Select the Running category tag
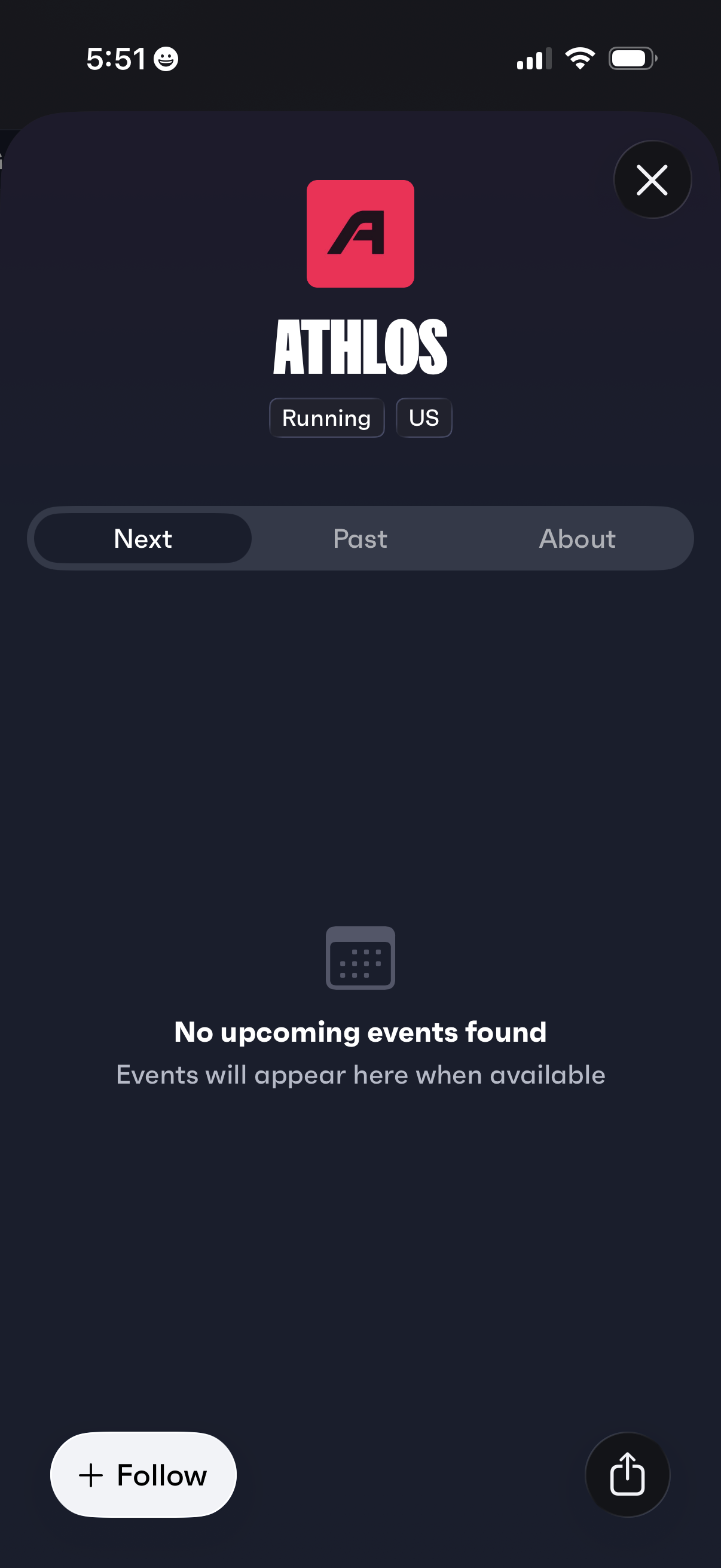Screen dimensions: 721x1568 pos(326,417)
